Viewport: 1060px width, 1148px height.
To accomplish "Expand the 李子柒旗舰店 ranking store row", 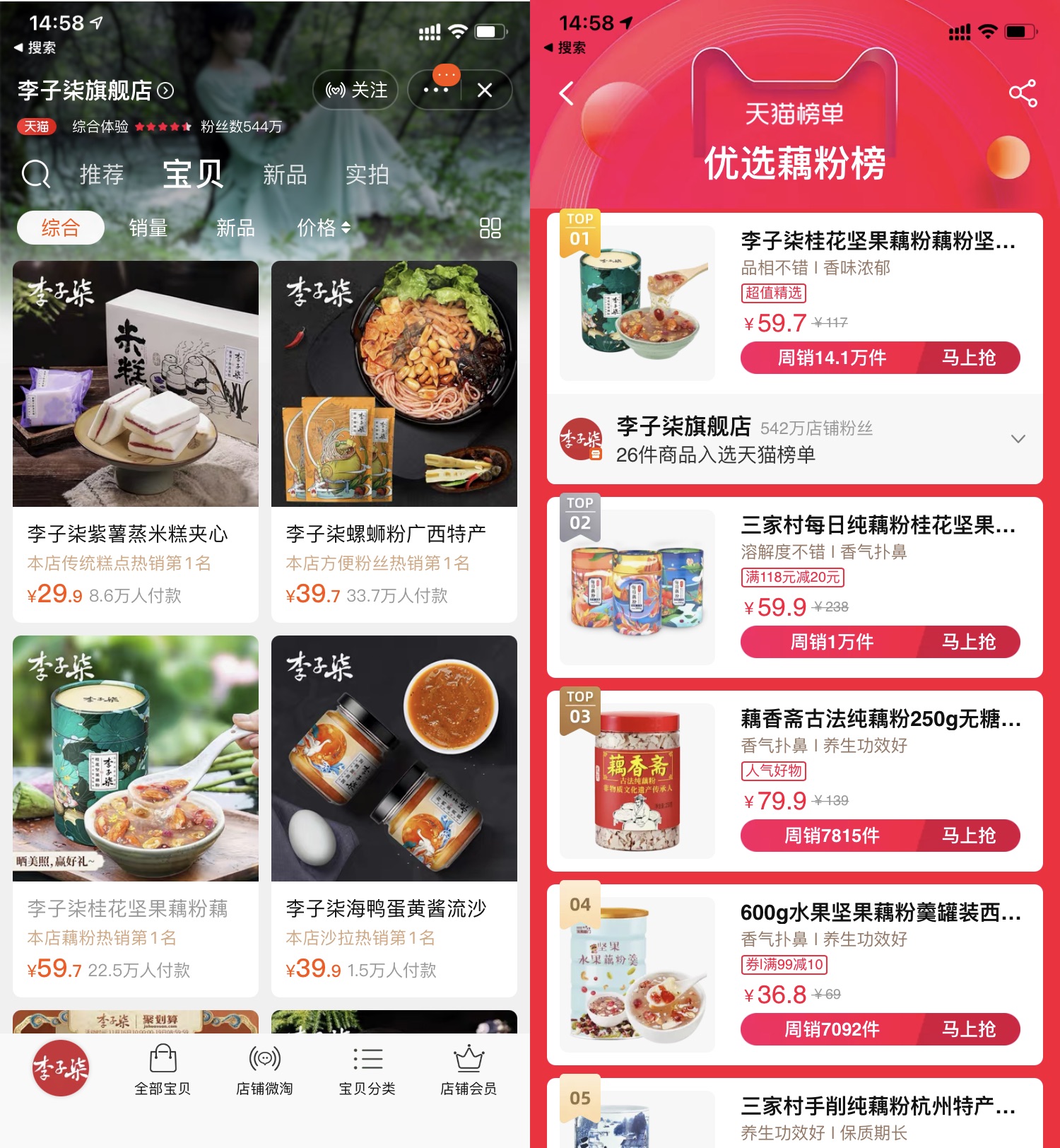I will (x=1018, y=439).
